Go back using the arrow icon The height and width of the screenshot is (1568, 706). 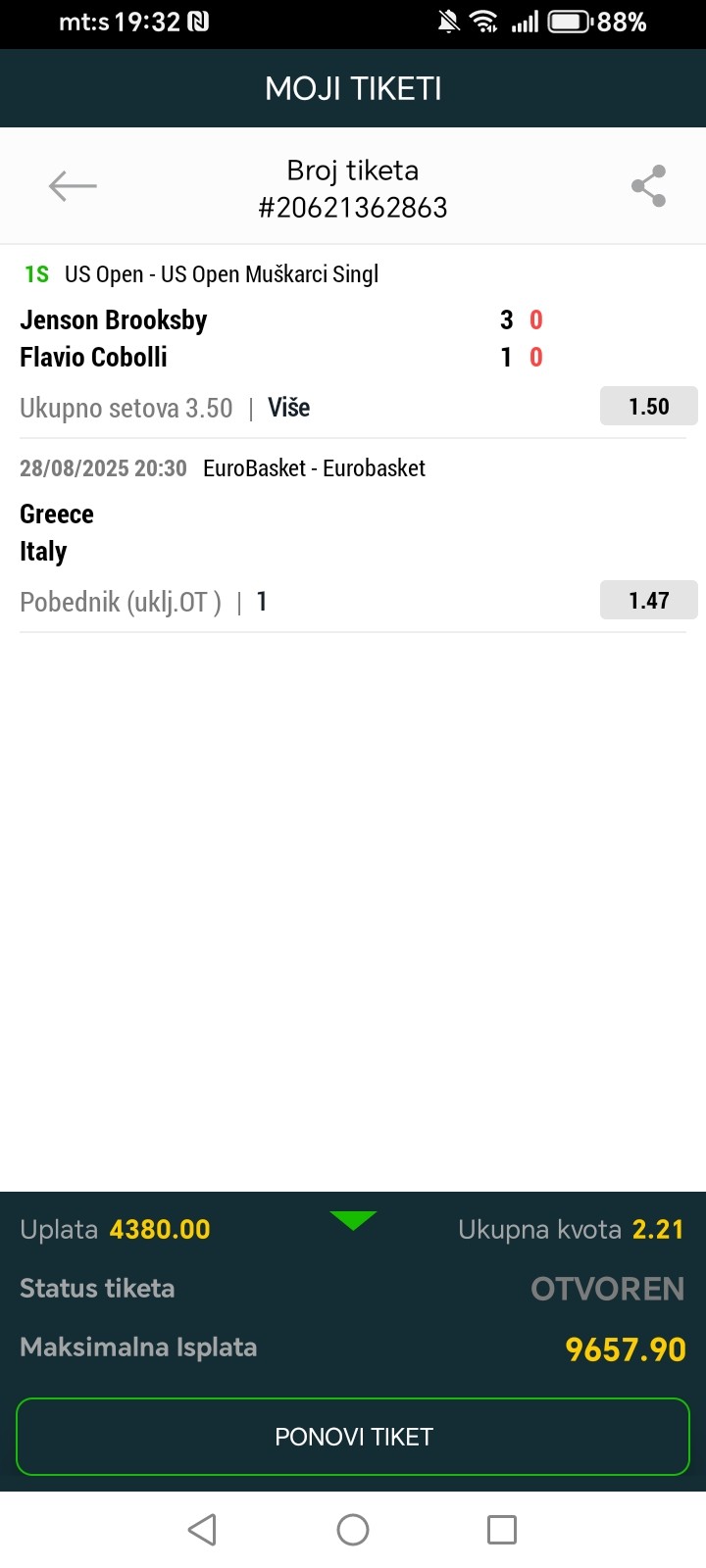click(x=73, y=185)
